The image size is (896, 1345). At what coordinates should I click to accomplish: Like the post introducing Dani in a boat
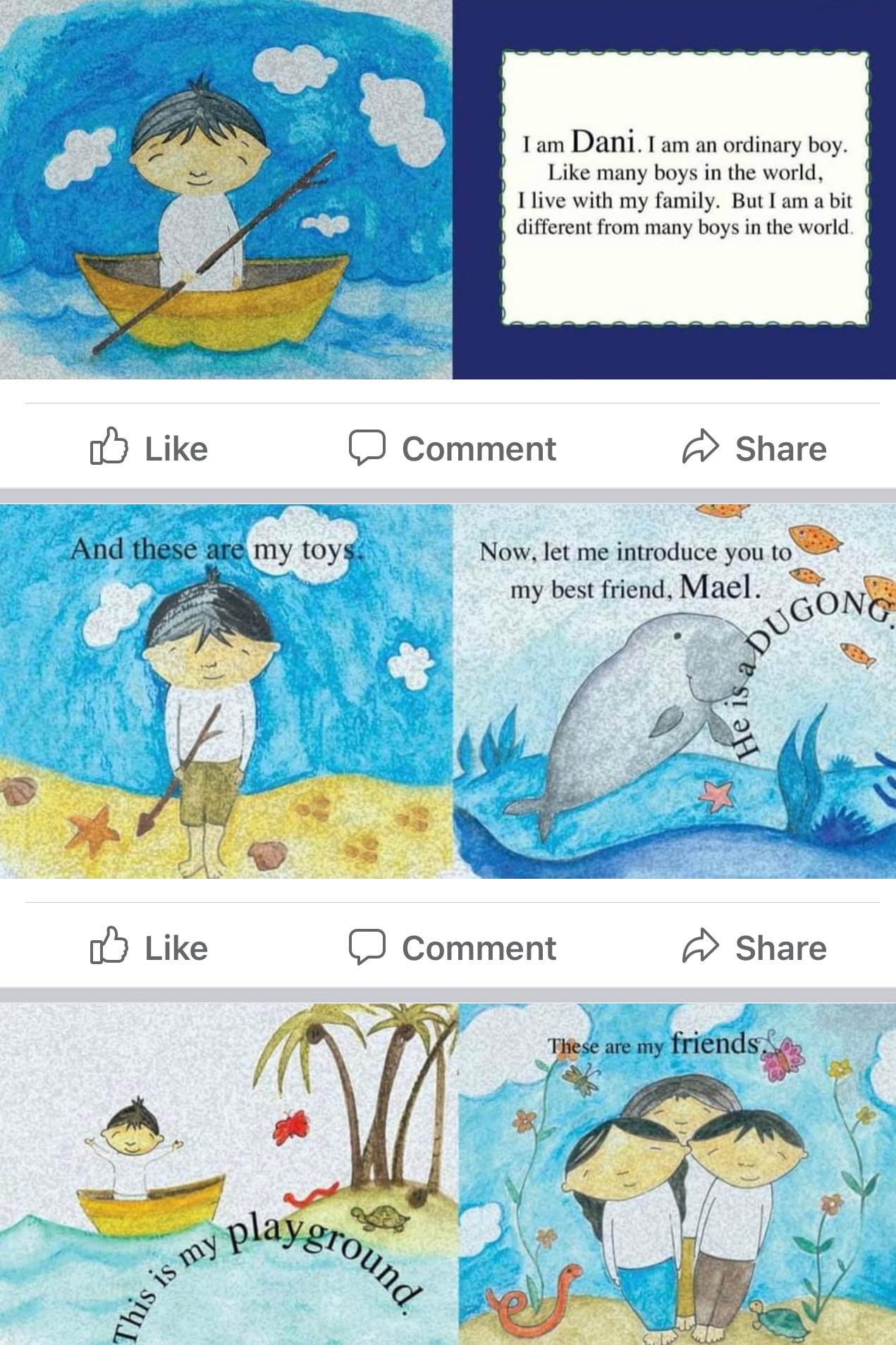point(149,449)
